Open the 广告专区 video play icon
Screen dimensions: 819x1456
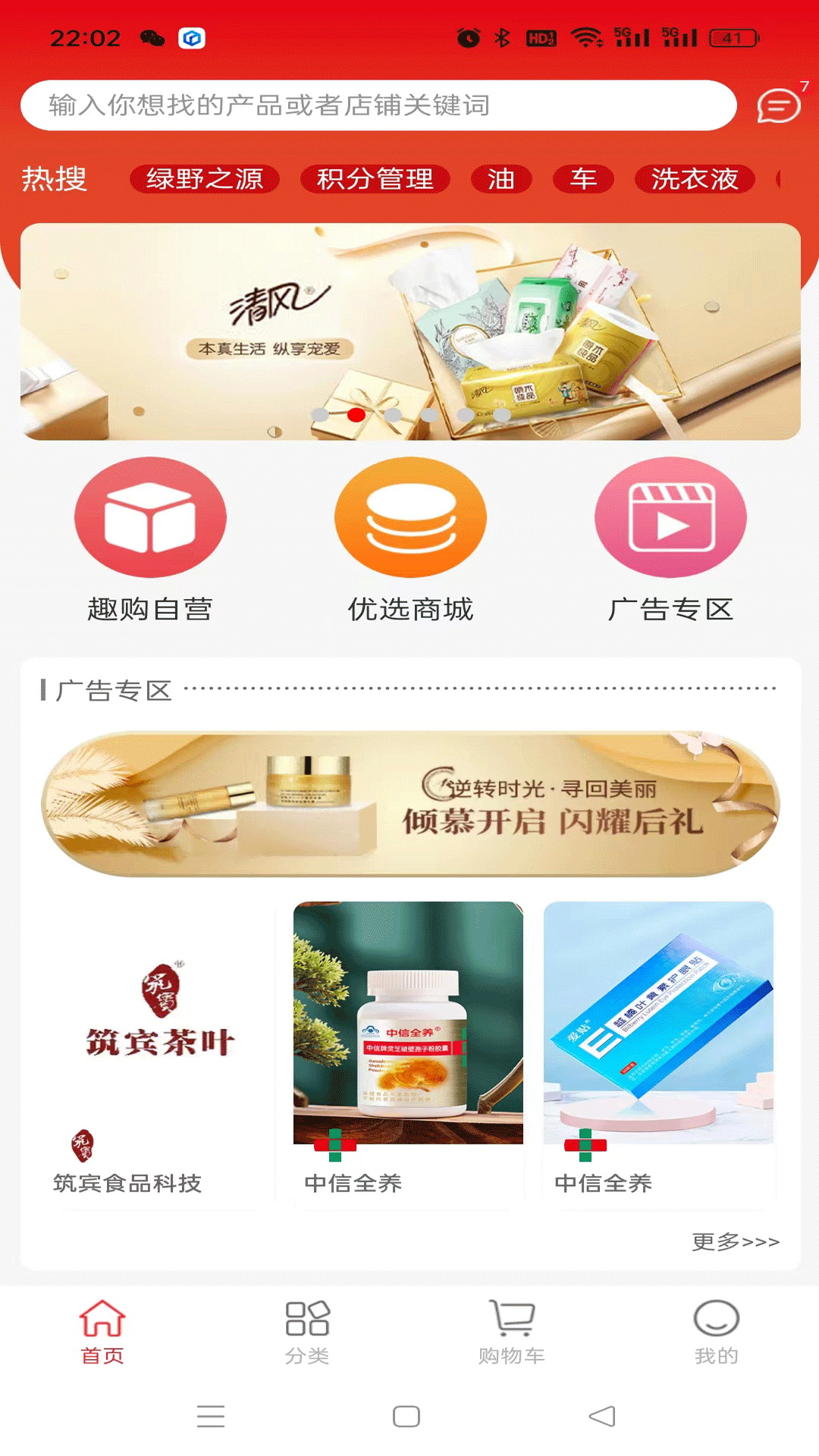point(670,516)
